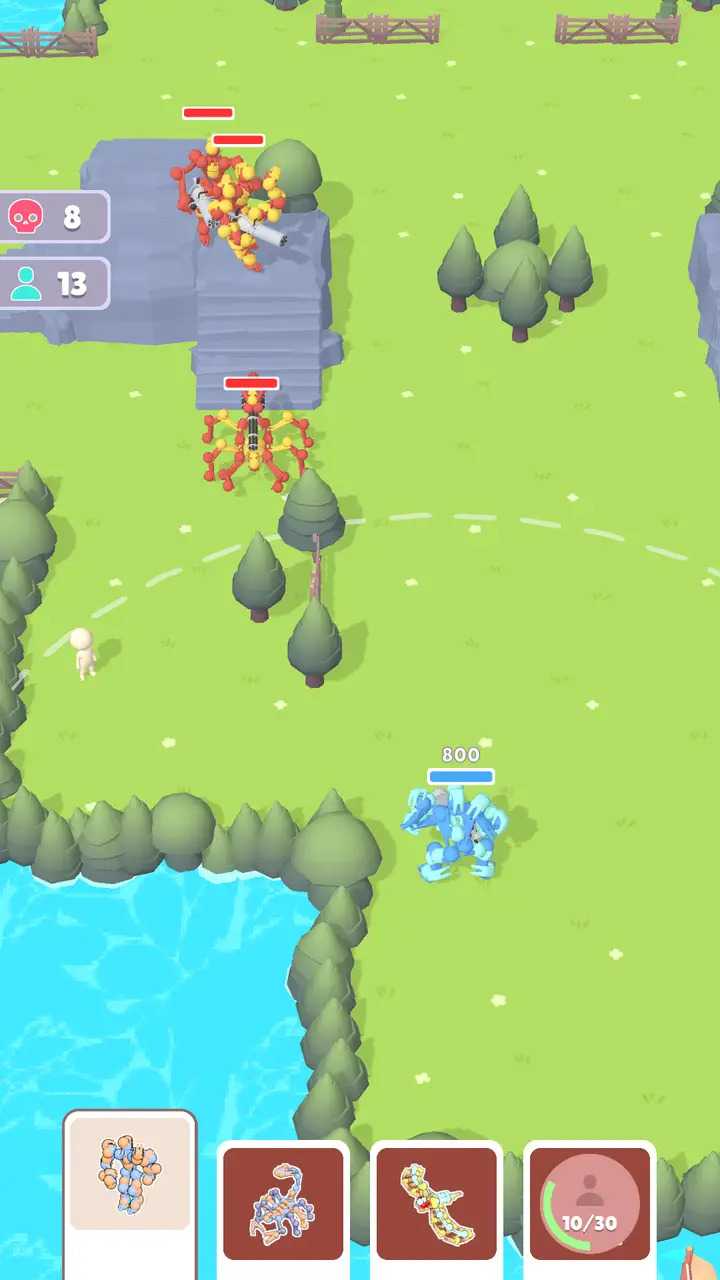Select the humanoid creature card
The height and width of the screenshot is (1280, 720).
(130, 1174)
